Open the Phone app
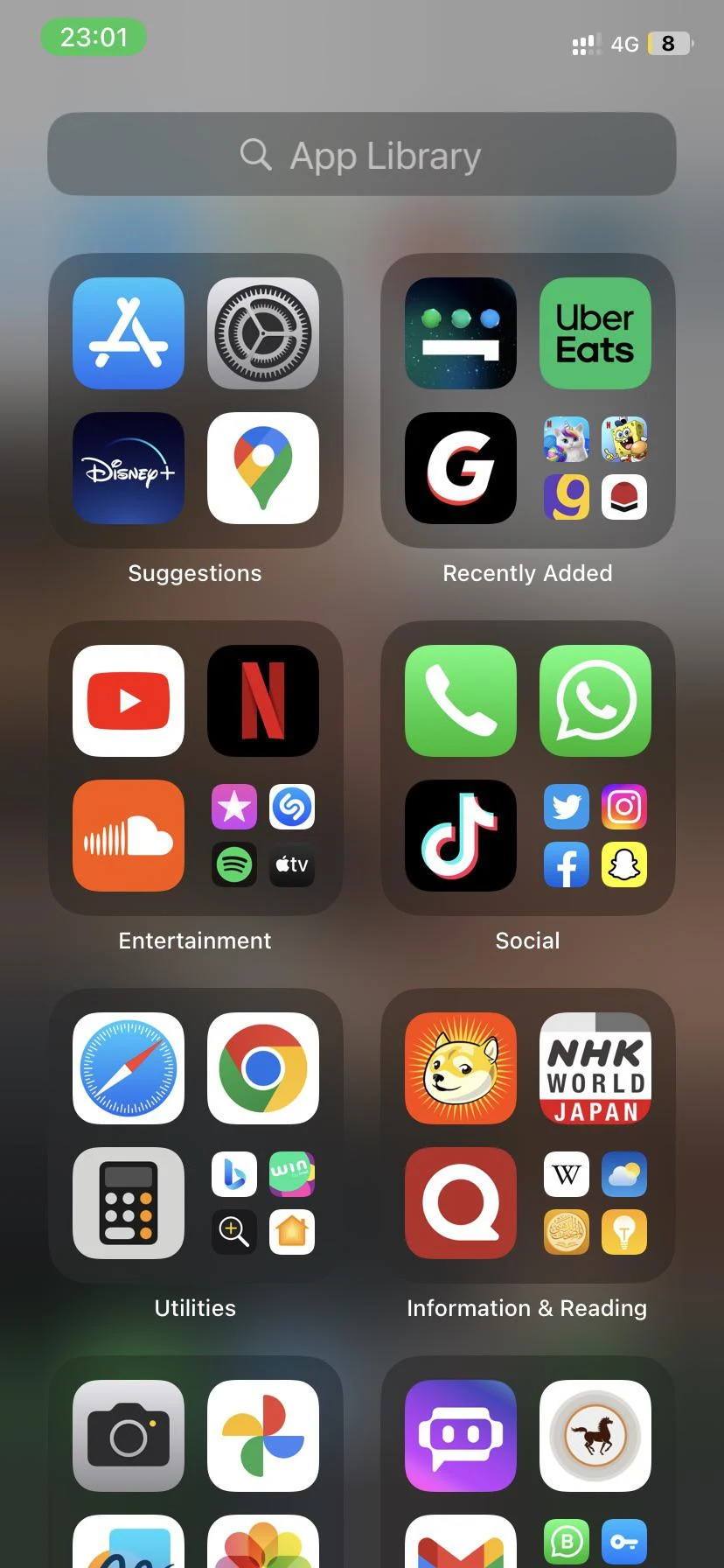This screenshot has width=724, height=1568. [460, 700]
